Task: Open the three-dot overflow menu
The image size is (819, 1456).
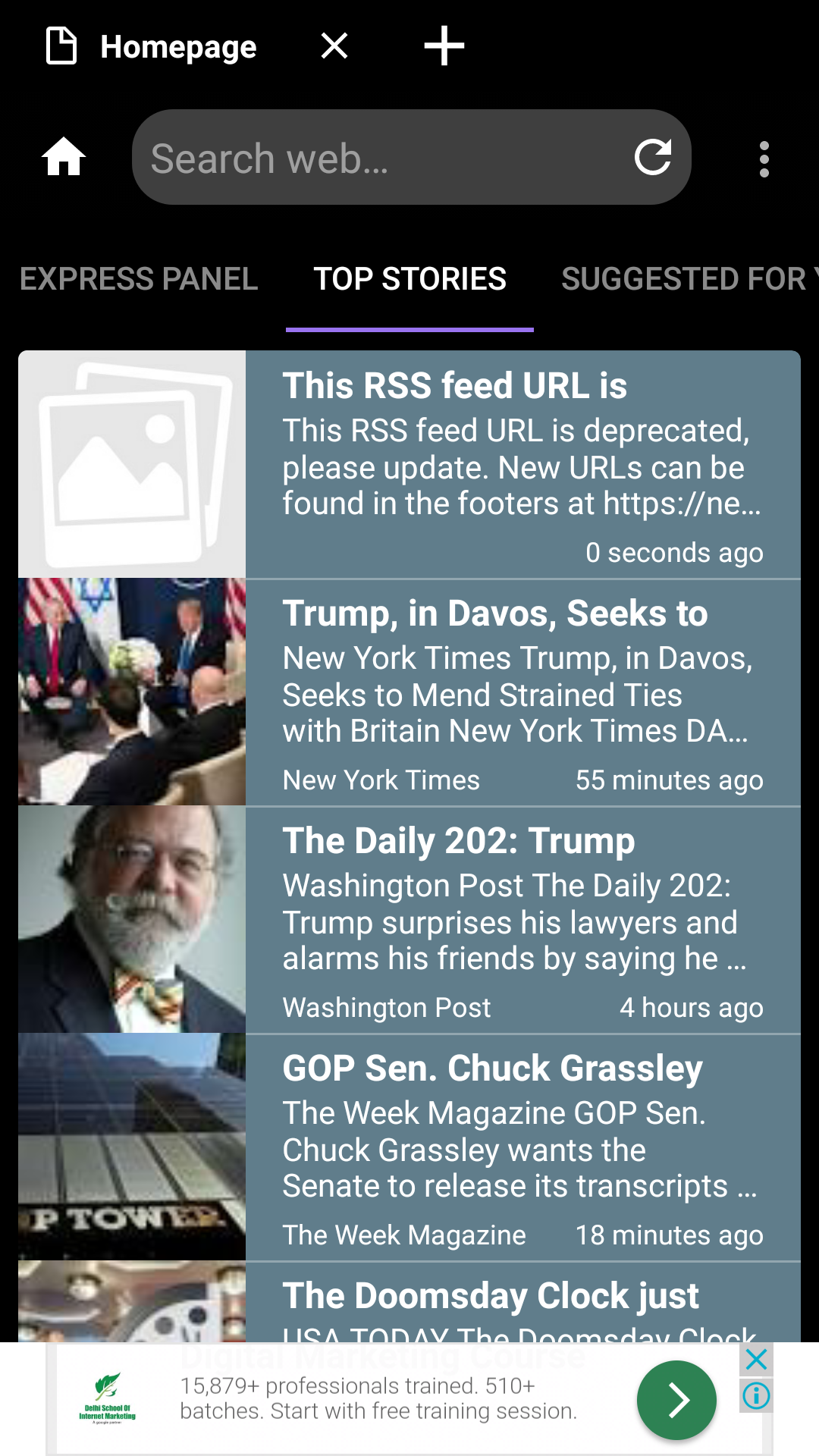Action: tap(764, 159)
